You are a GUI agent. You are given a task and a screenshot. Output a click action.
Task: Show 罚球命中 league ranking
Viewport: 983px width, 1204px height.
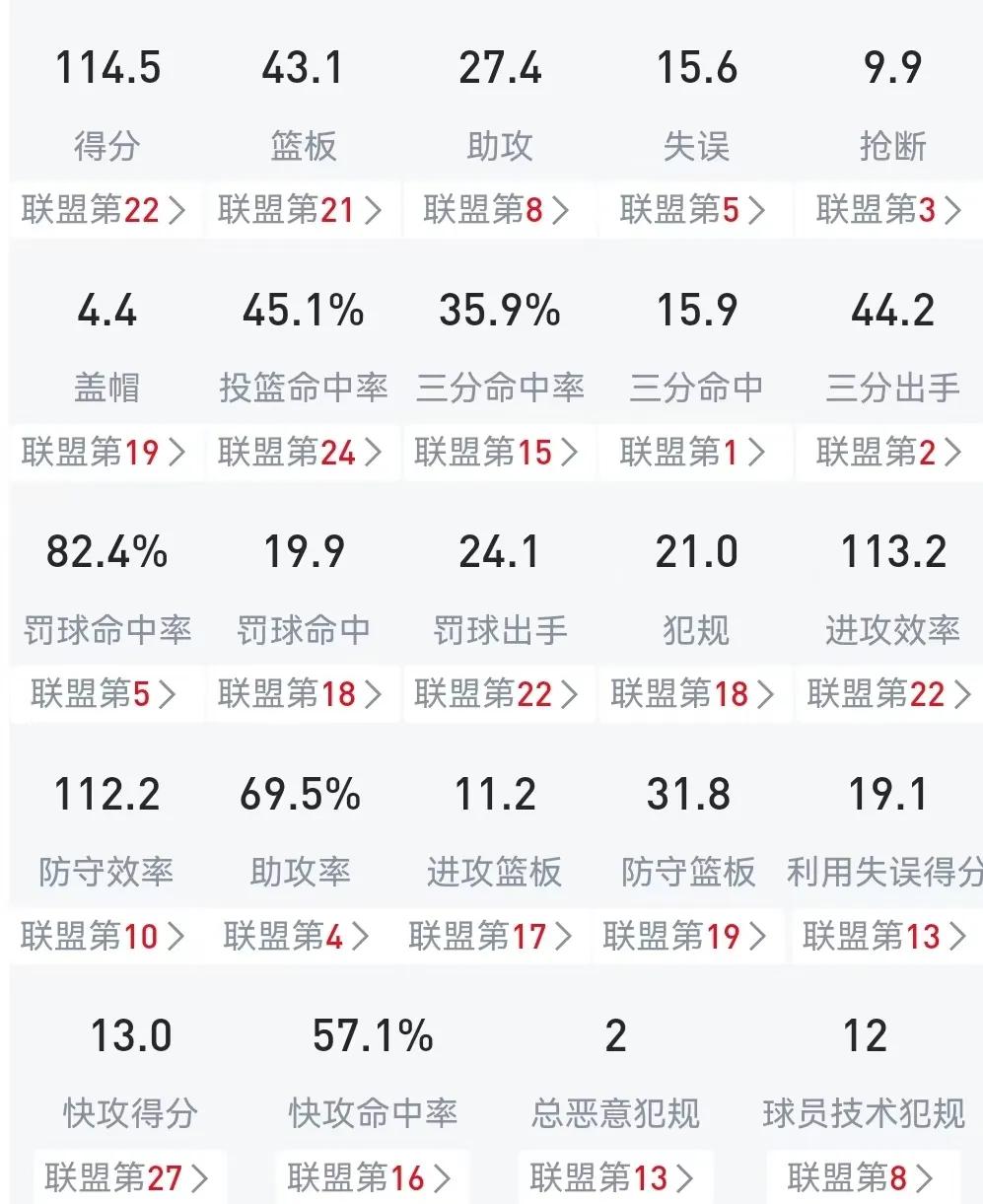pyautogui.click(x=301, y=694)
